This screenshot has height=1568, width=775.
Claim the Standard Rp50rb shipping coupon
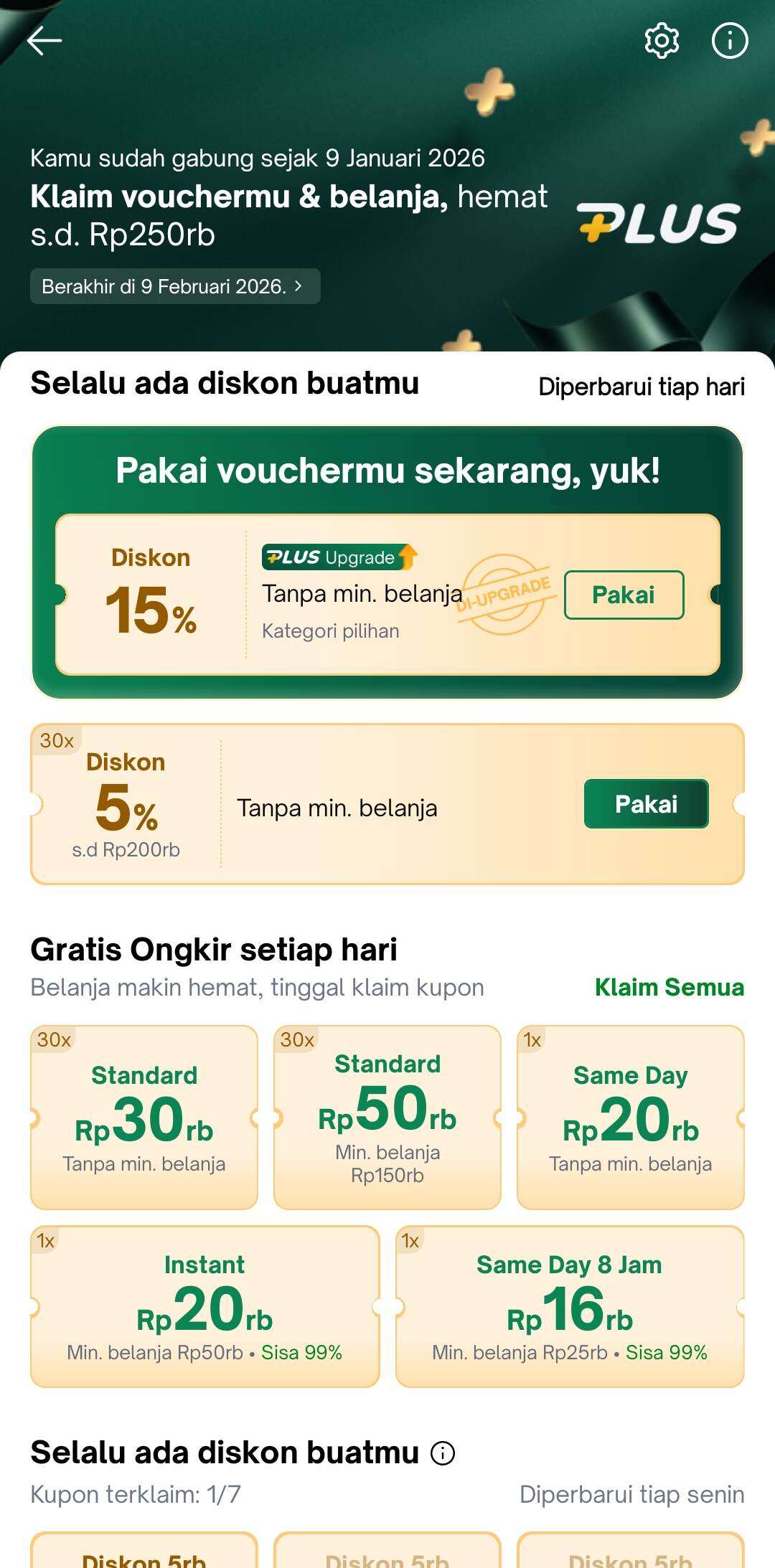[x=387, y=1117]
